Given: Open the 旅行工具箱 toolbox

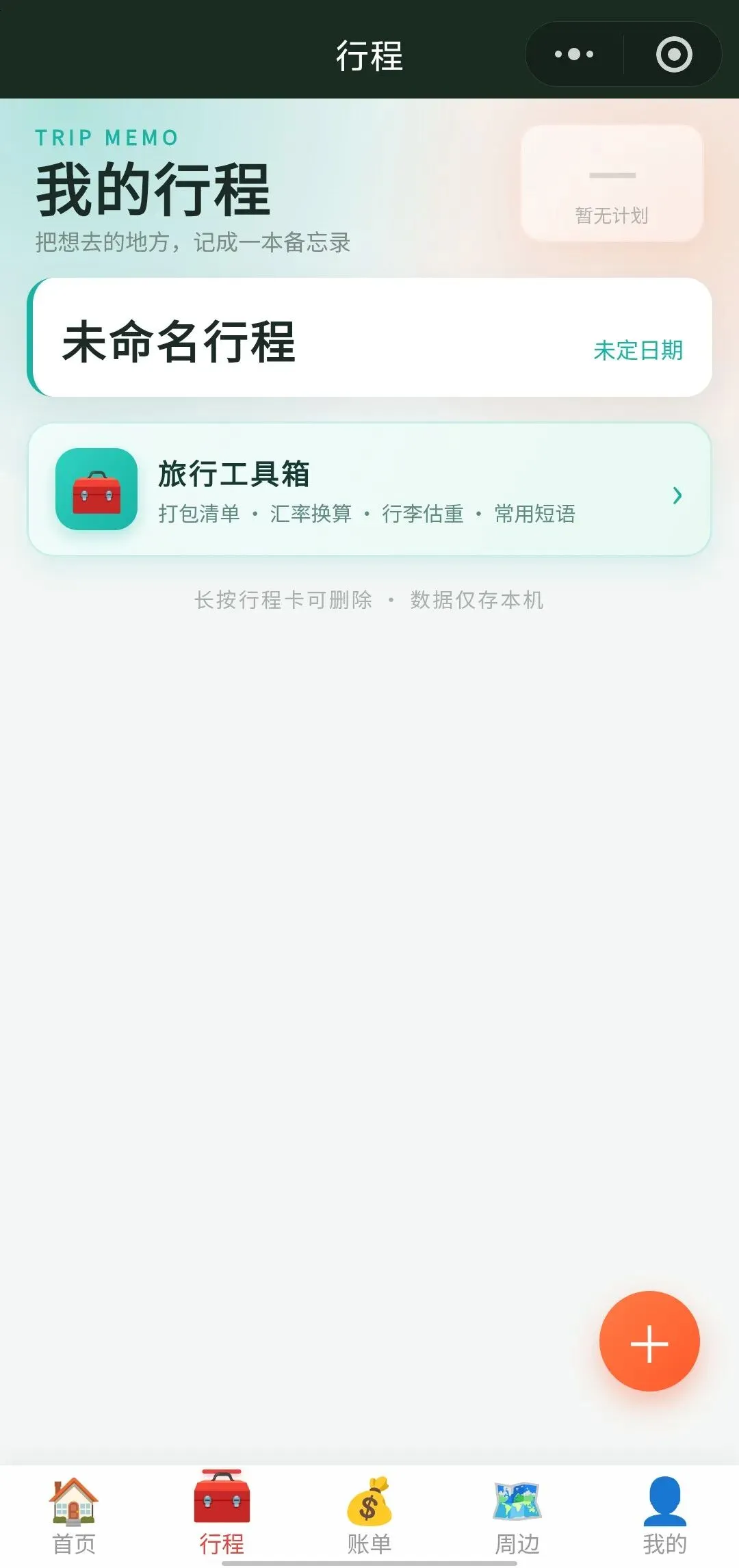Looking at the screenshot, I should click(369, 489).
